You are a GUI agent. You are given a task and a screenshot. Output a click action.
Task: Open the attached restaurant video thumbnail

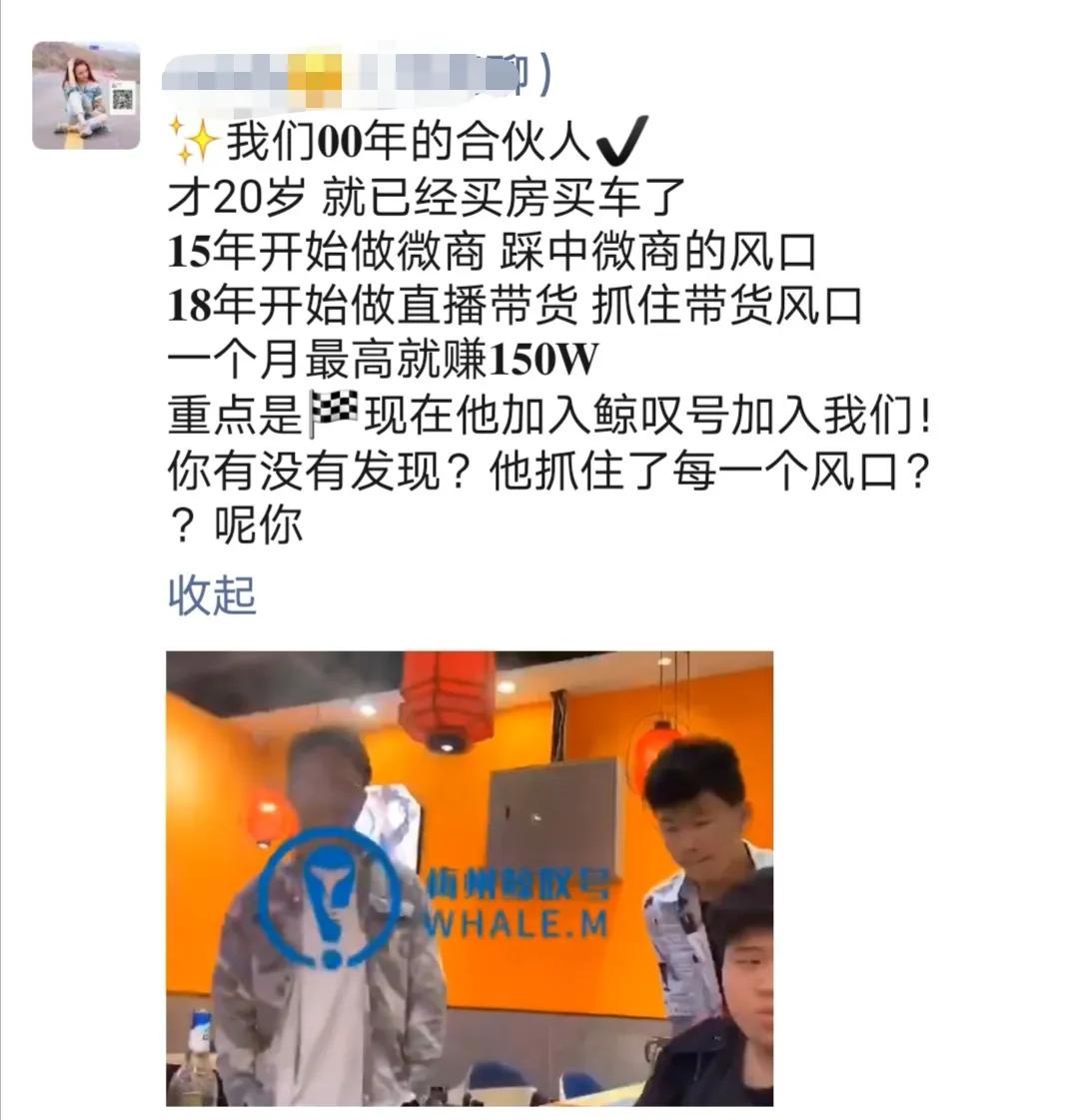470,878
